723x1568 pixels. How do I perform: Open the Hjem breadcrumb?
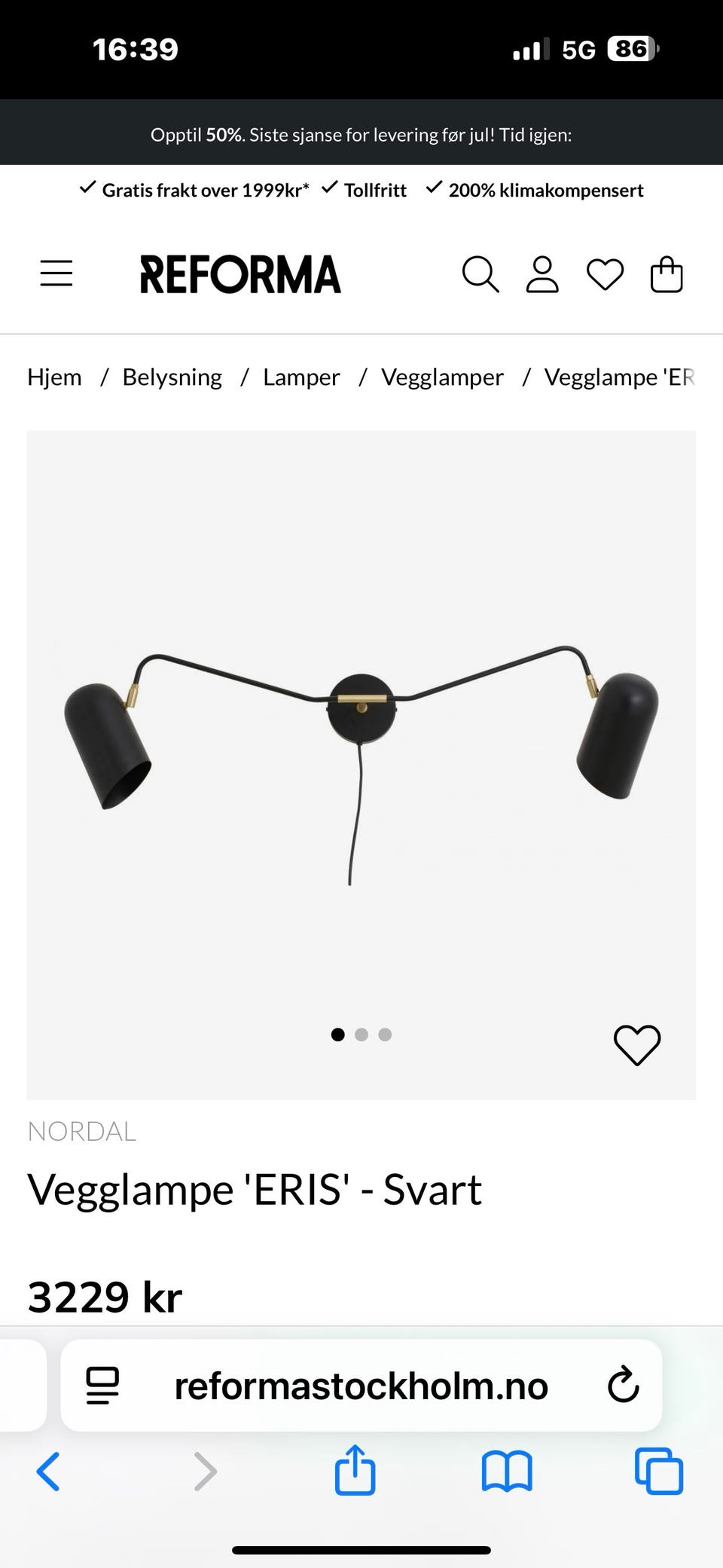coord(54,377)
